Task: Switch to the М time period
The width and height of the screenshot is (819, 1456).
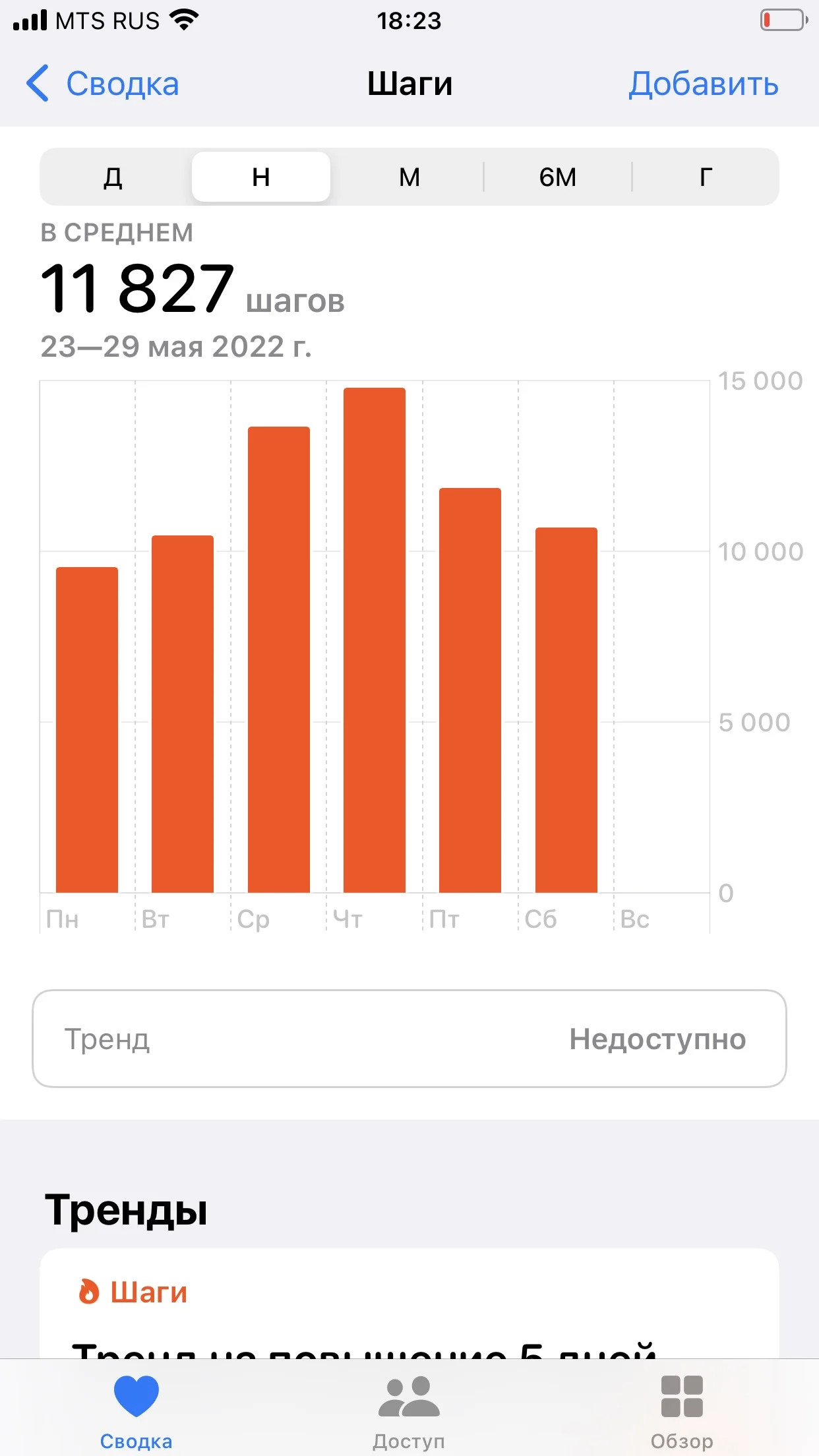Action: pyautogui.click(x=408, y=177)
